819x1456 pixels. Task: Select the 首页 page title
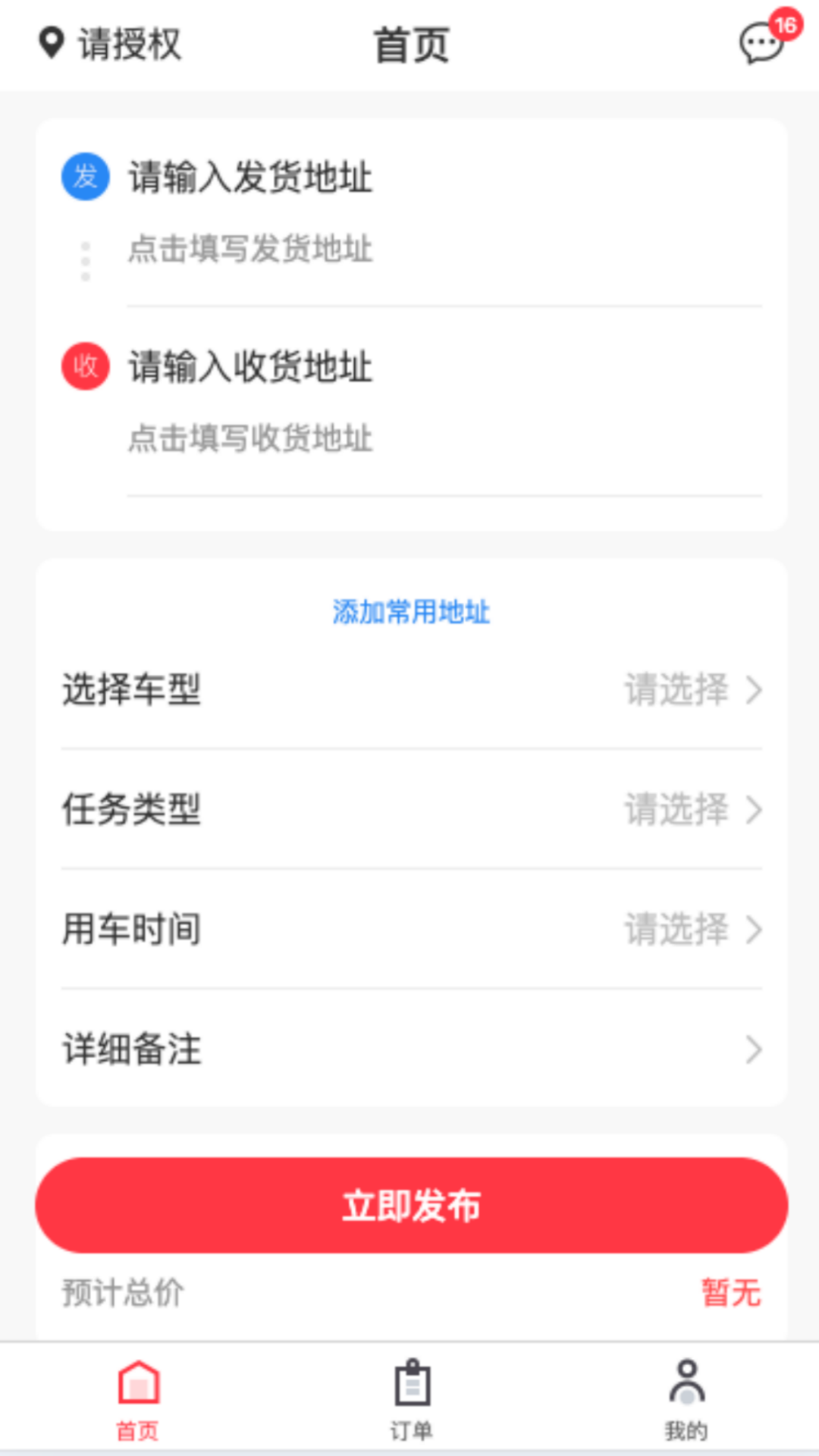409,44
